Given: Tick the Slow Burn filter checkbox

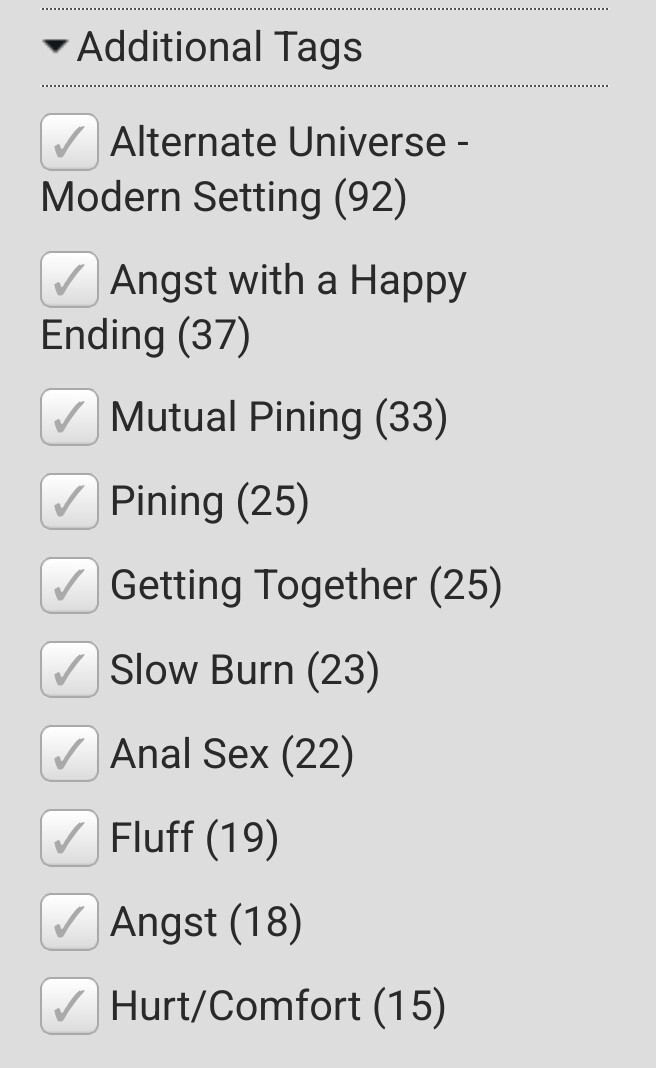Looking at the screenshot, I should [x=69, y=670].
